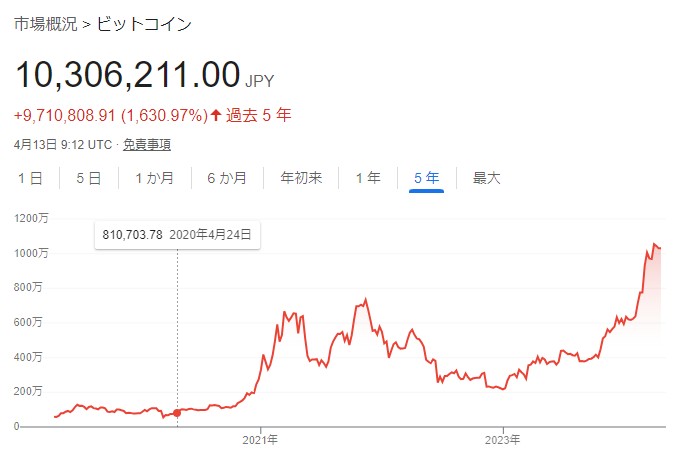The height and width of the screenshot is (452, 678).
Task: Show the 1か月 price chart
Action: pyautogui.click(x=155, y=178)
